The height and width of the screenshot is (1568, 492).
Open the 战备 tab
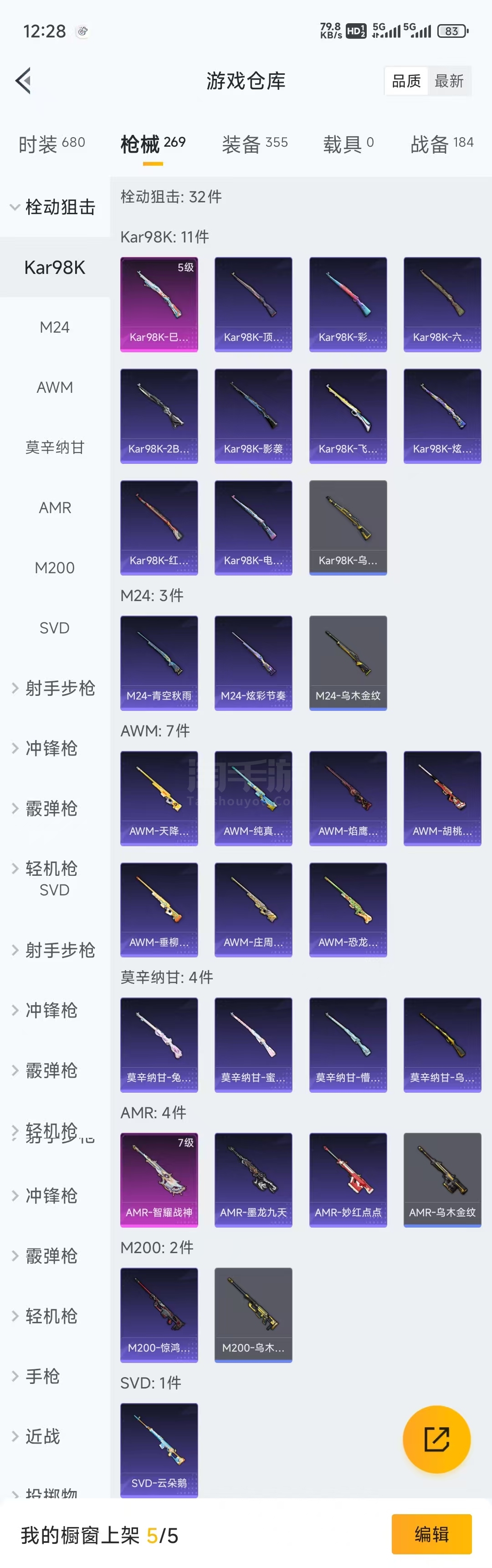pyautogui.click(x=441, y=144)
